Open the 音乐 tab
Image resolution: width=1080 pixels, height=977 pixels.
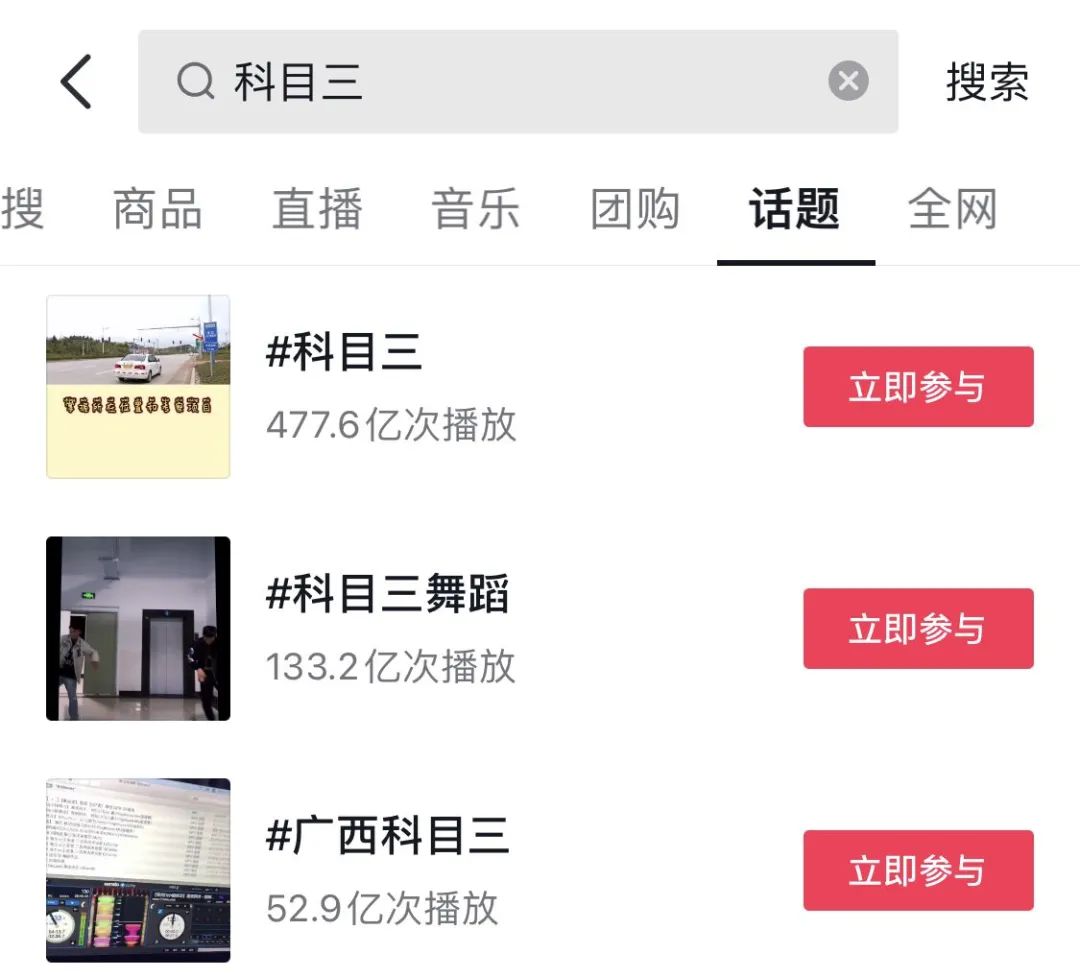coord(476,210)
